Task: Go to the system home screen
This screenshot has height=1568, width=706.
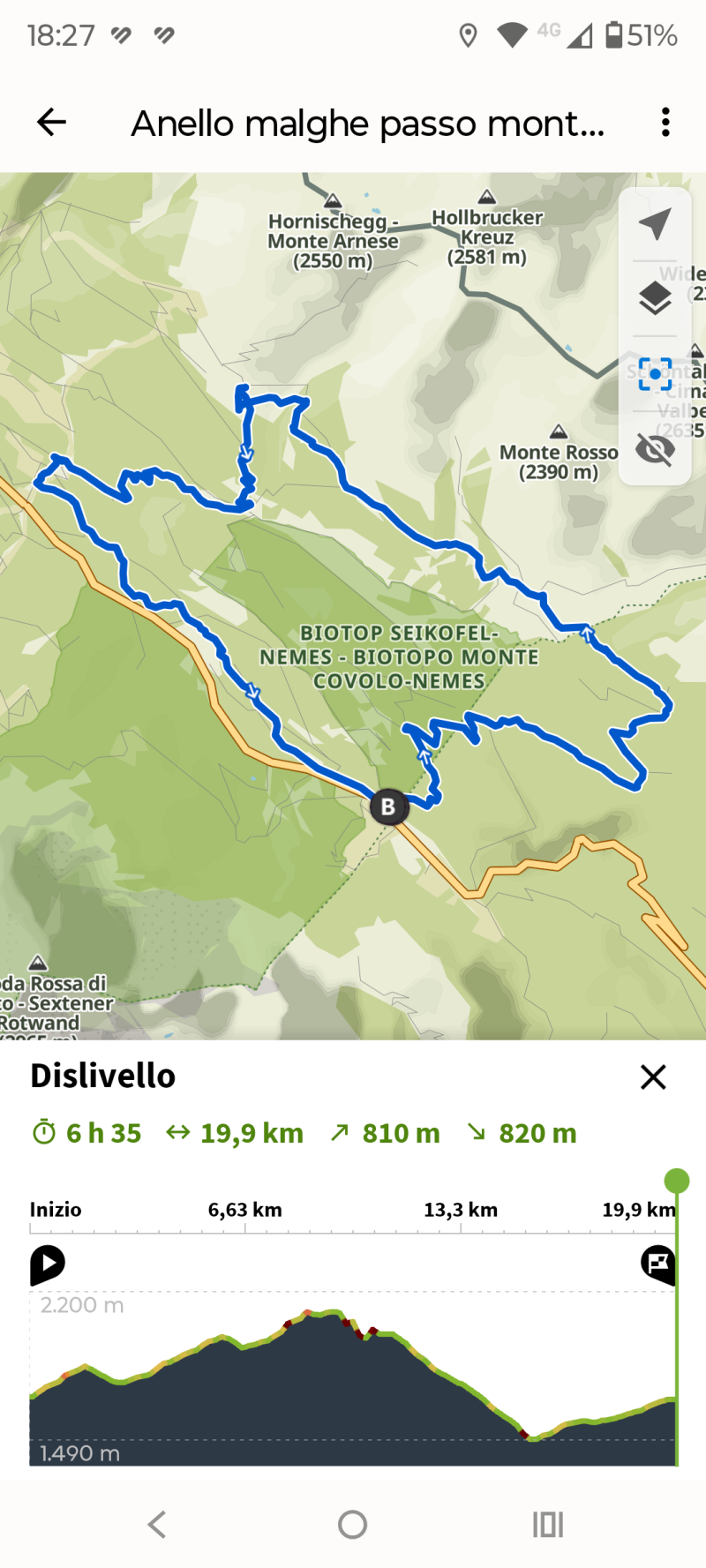Action: 352,1524
